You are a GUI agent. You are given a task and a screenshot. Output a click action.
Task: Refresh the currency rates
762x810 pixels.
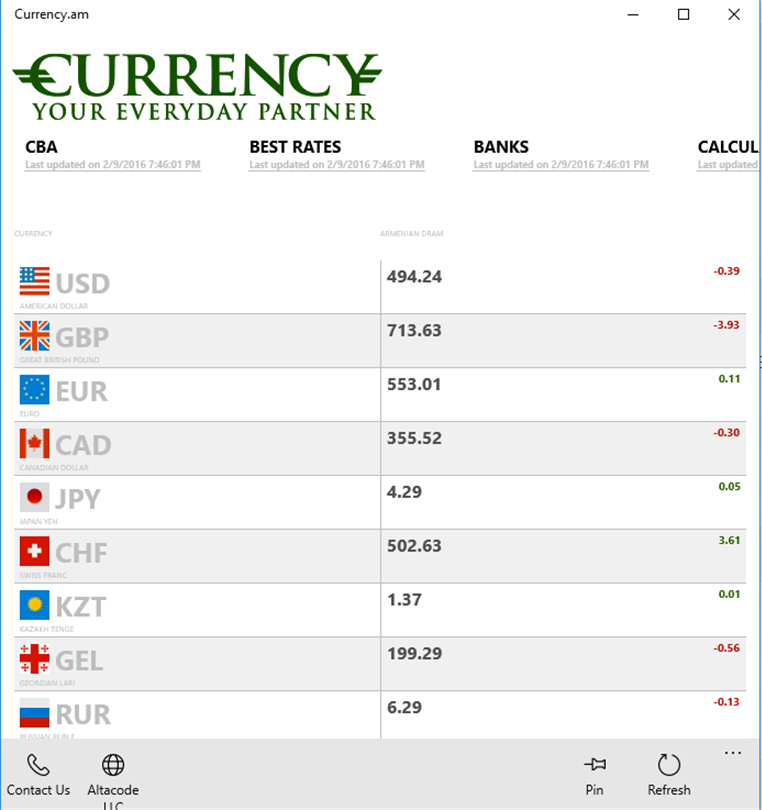click(x=669, y=774)
